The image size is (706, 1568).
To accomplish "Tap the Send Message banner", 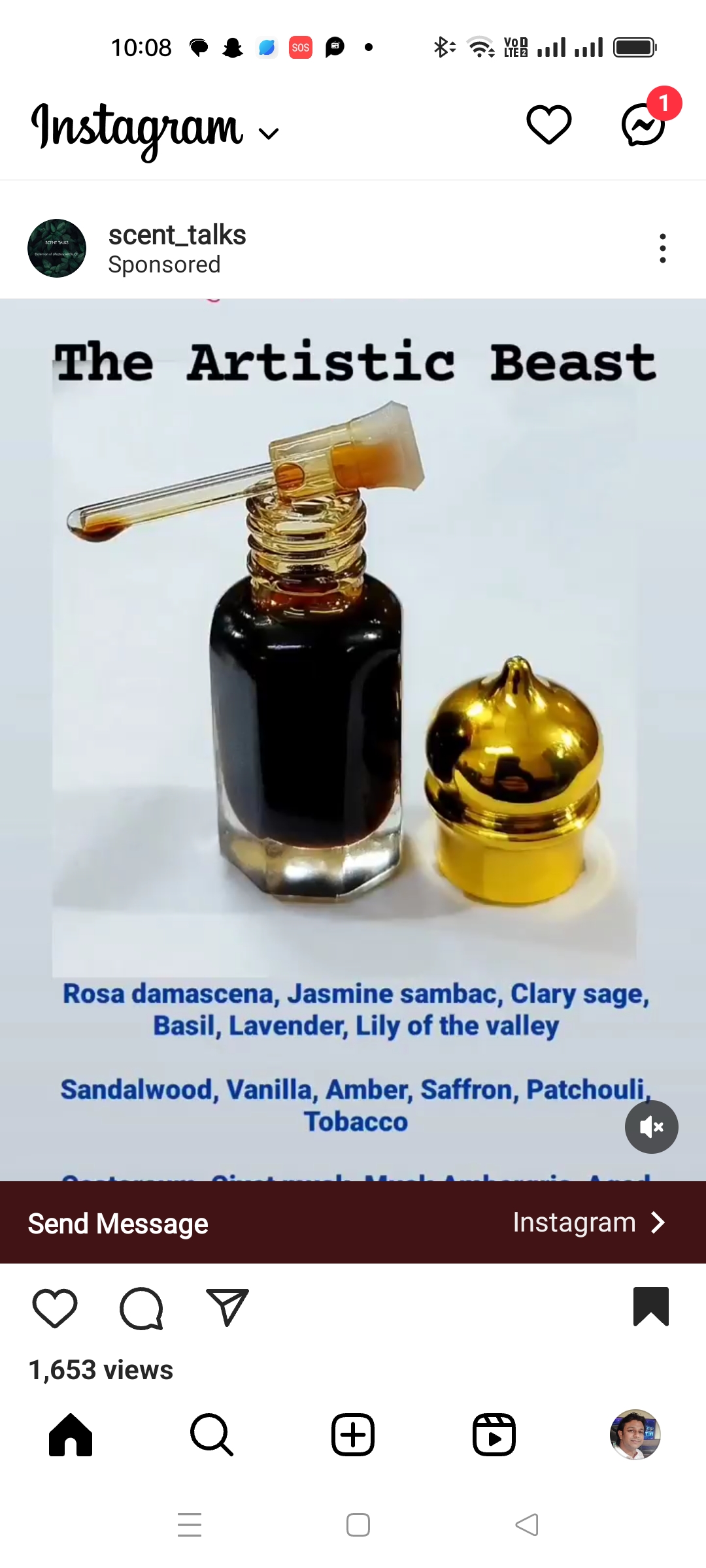I will [x=353, y=1222].
